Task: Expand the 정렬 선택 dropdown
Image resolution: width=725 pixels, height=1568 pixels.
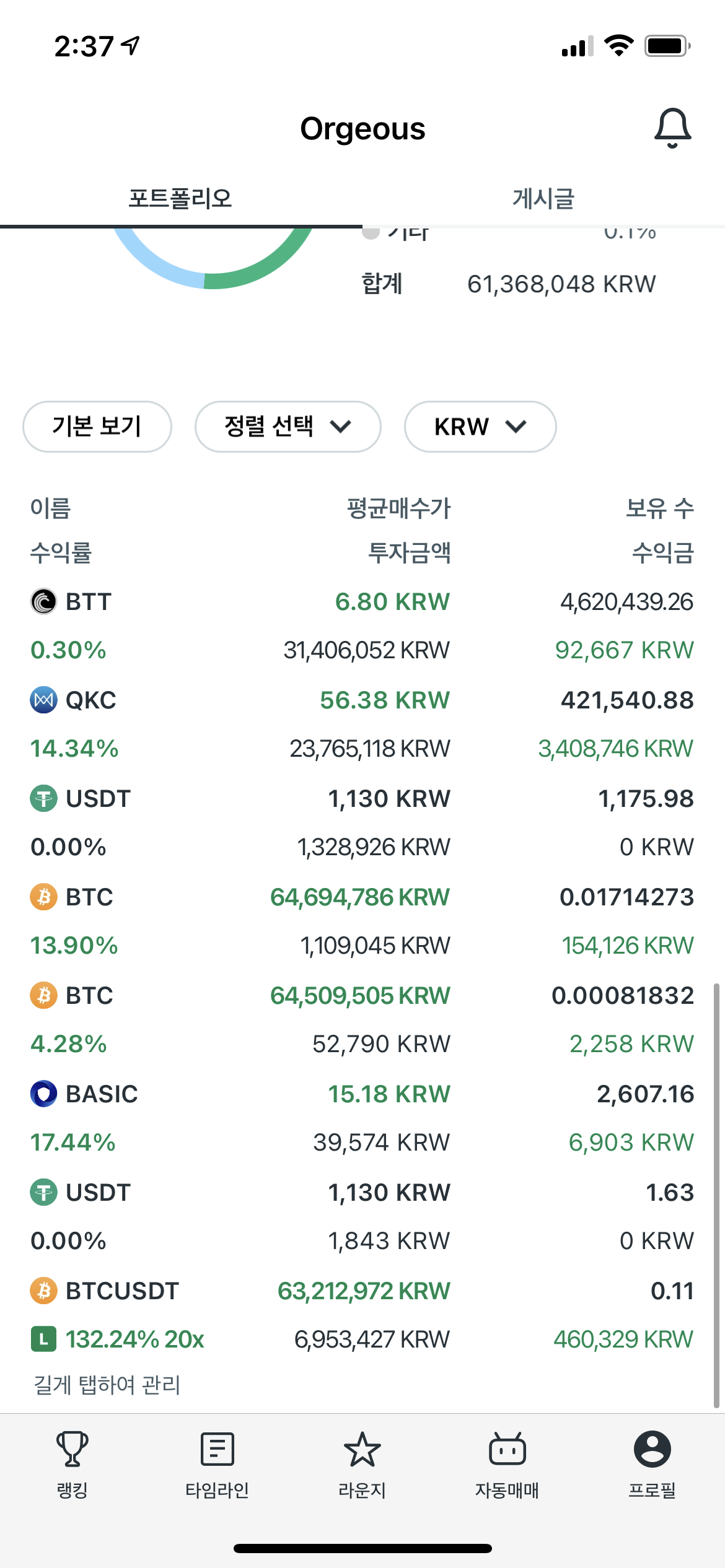Action: 288,427
